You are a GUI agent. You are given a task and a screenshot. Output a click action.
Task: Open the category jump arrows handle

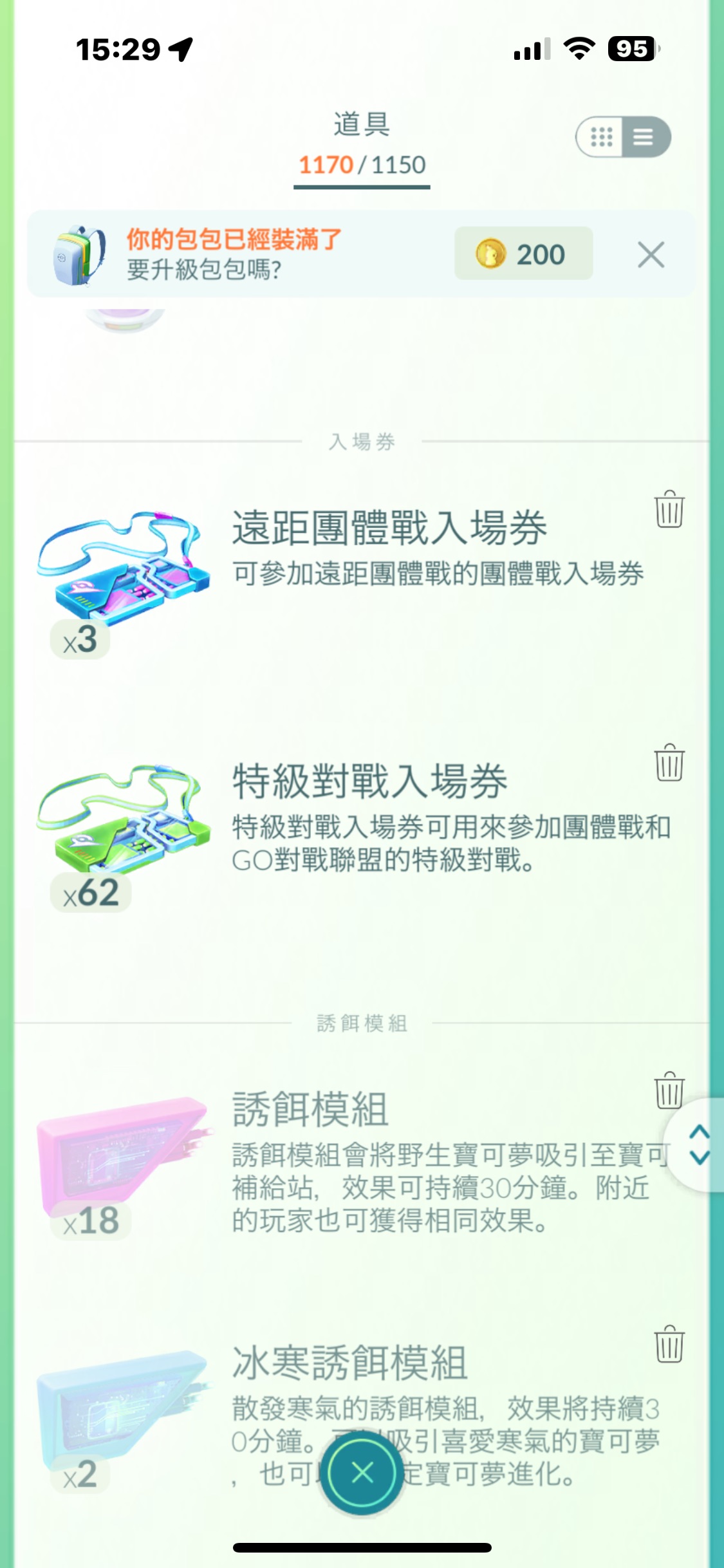699,1145
